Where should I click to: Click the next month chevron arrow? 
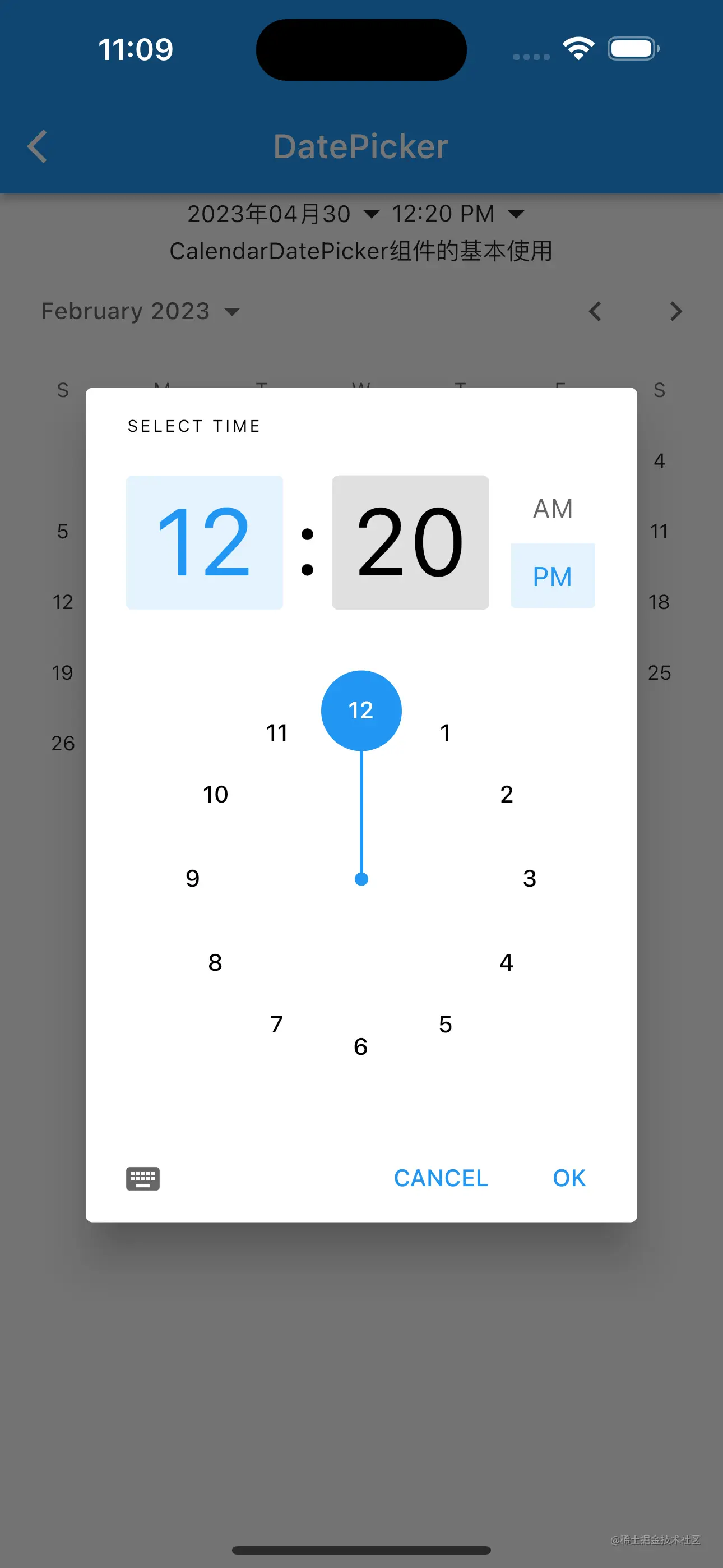(x=675, y=311)
